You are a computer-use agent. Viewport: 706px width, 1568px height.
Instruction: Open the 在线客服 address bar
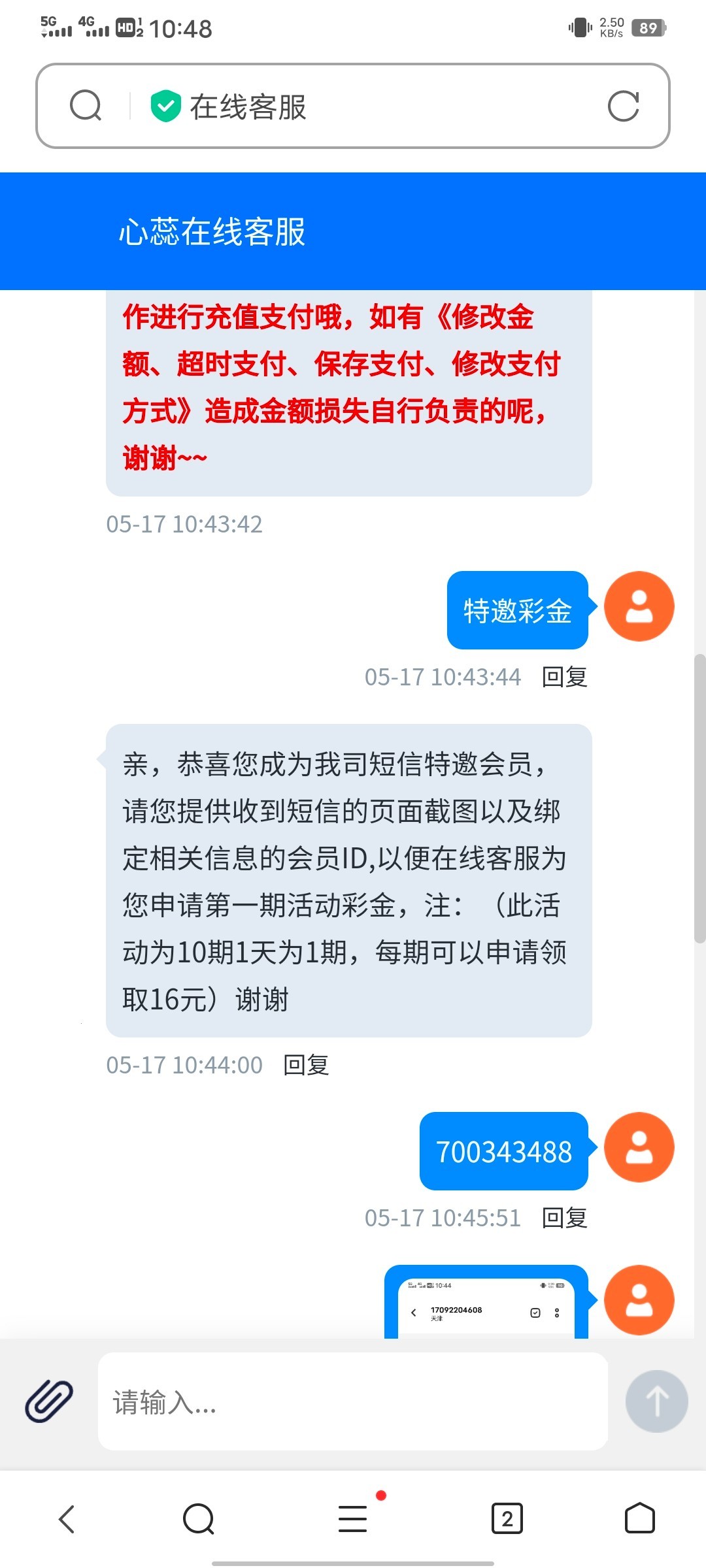(366, 106)
